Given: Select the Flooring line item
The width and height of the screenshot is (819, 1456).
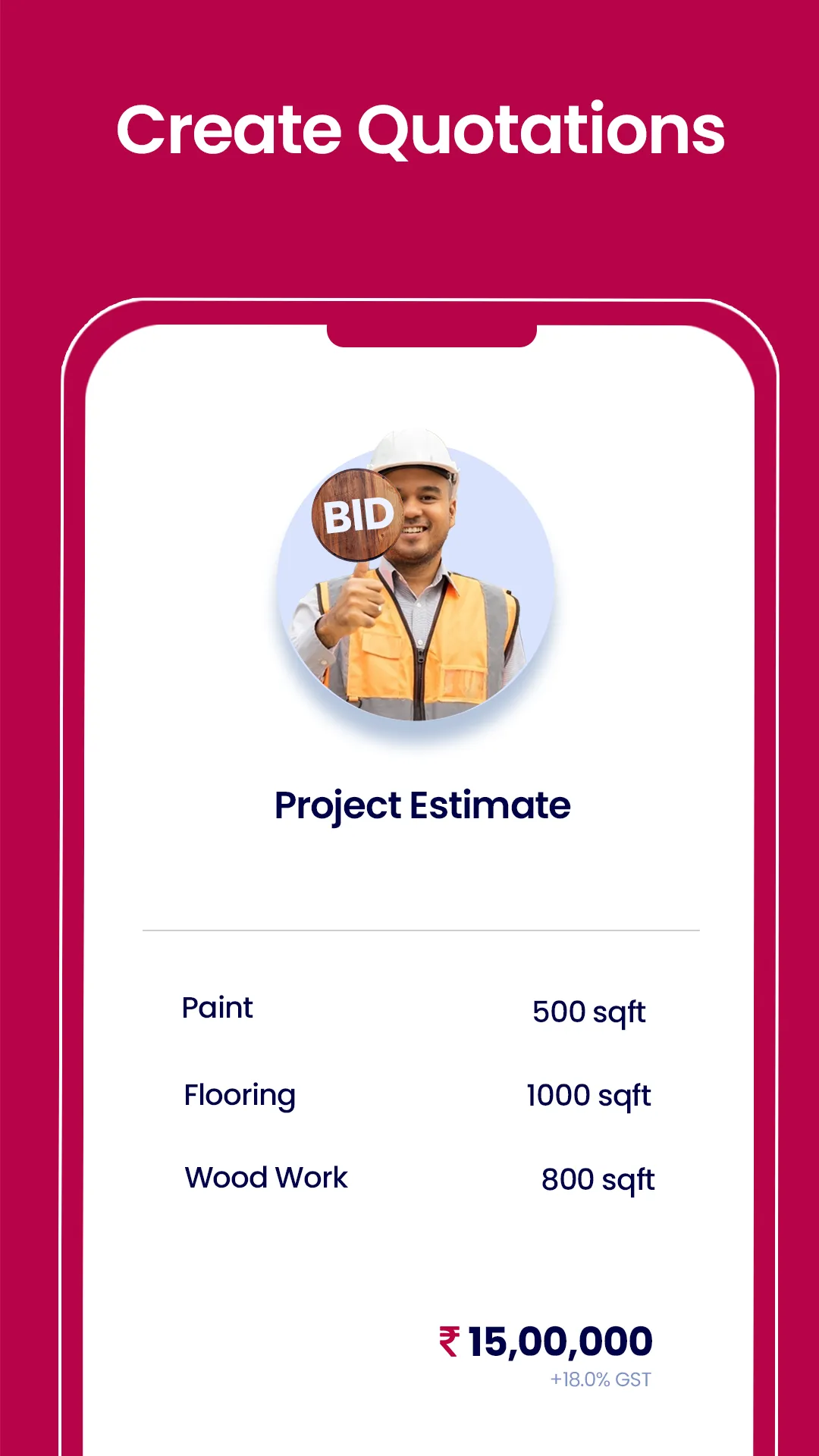Looking at the screenshot, I should (x=240, y=1094).
